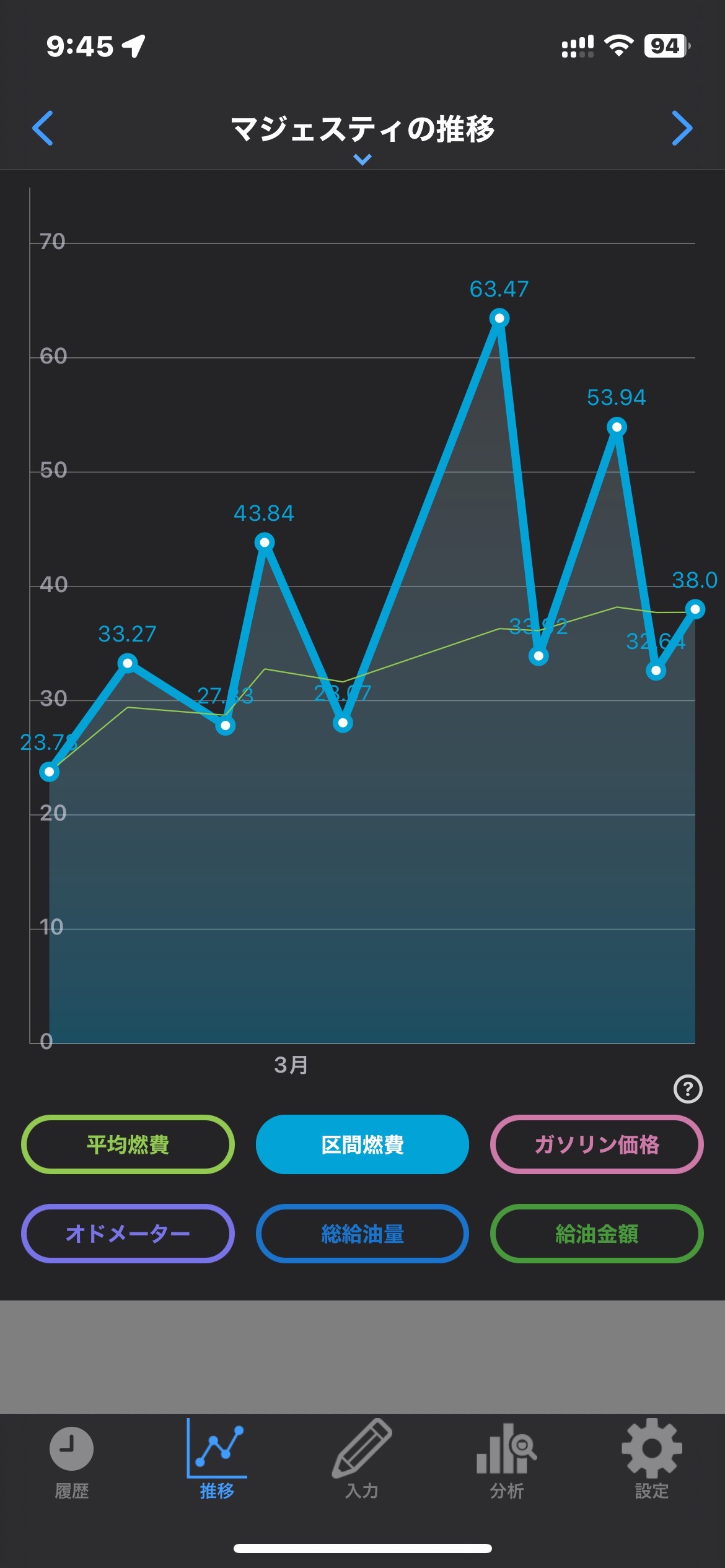The image size is (725, 1568).
Task: Select the 推移 tab
Action: [217, 1463]
